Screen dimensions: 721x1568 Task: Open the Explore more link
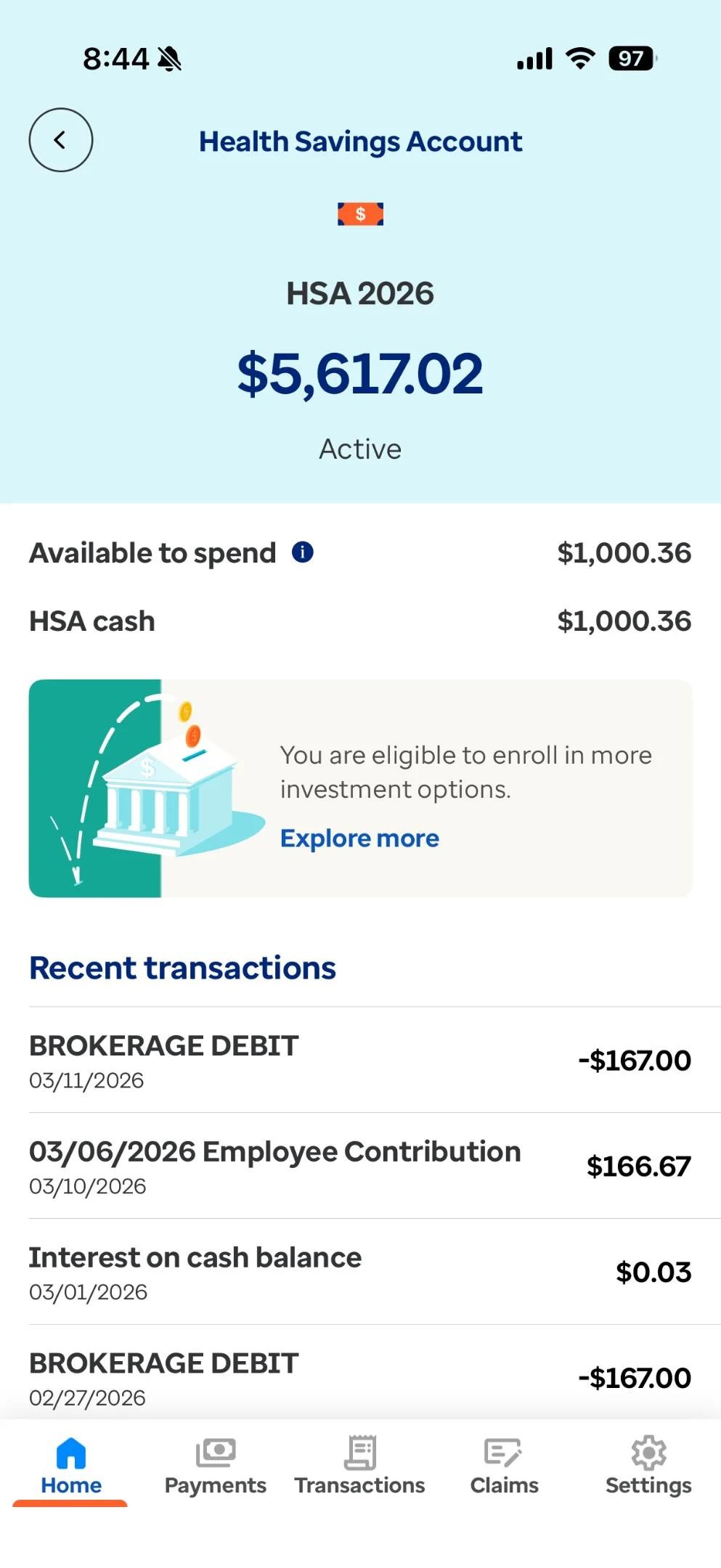click(x=359, y=837)
